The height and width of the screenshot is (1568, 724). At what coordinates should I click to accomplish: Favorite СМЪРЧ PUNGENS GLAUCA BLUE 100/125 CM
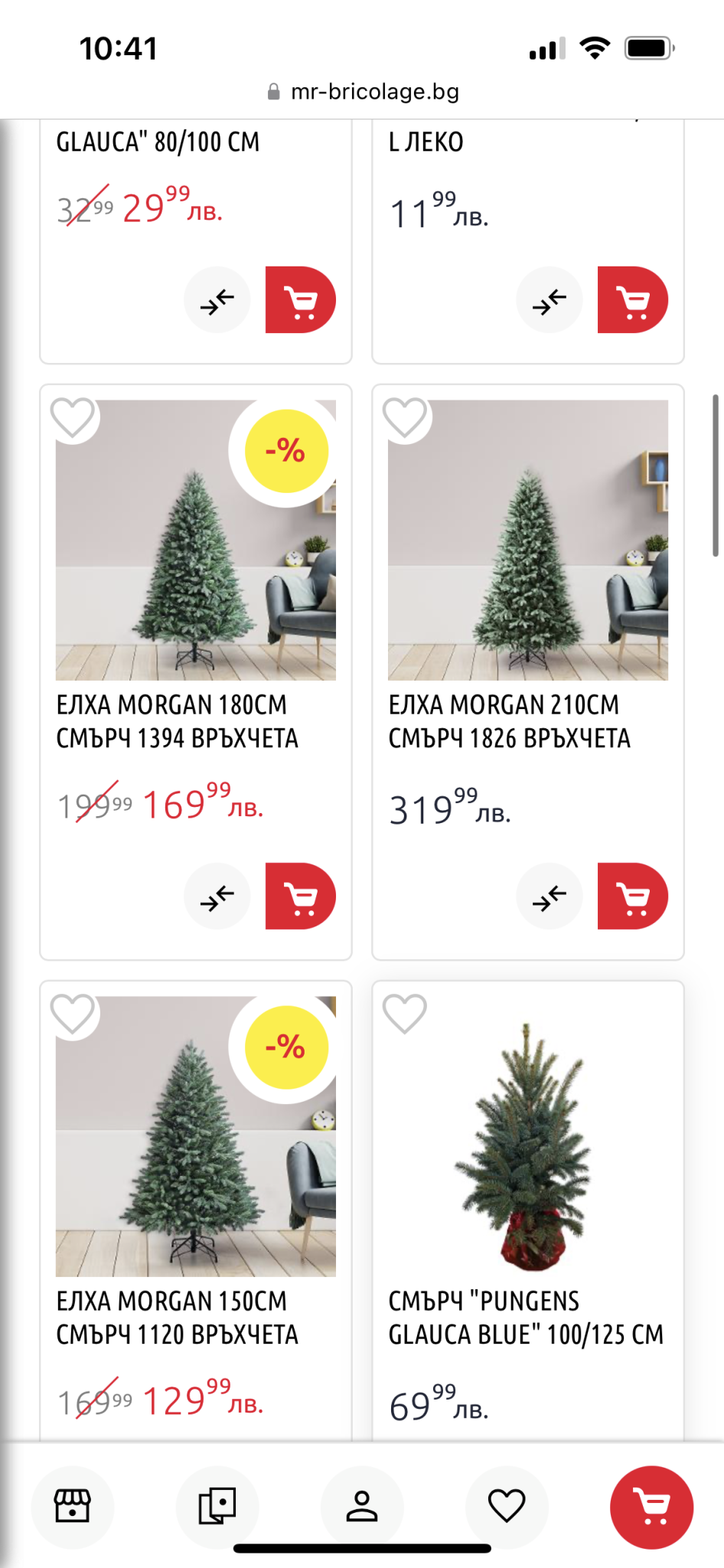(x=405, y=1014)
